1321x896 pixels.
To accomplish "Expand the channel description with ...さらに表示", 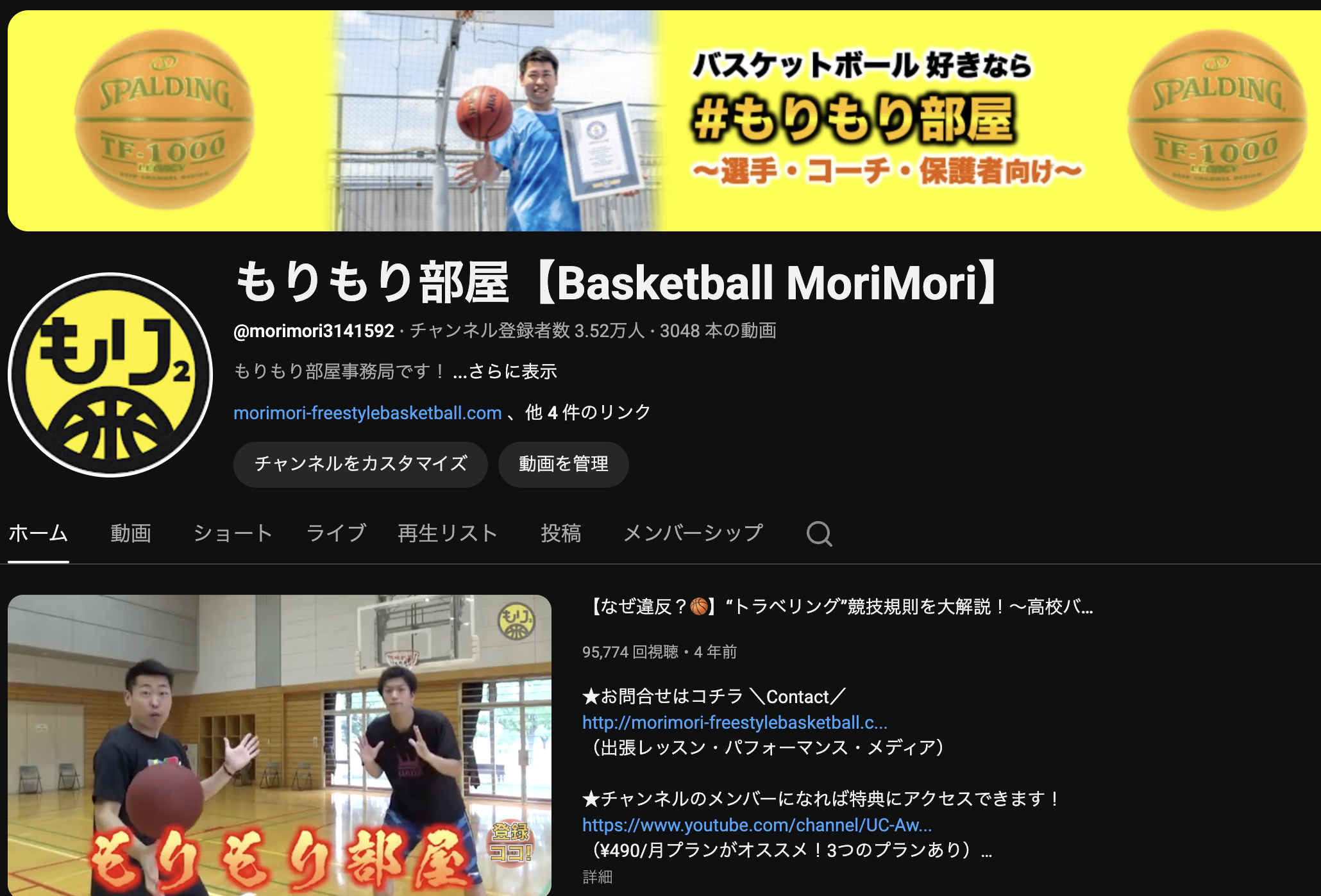I will (505, 372).
